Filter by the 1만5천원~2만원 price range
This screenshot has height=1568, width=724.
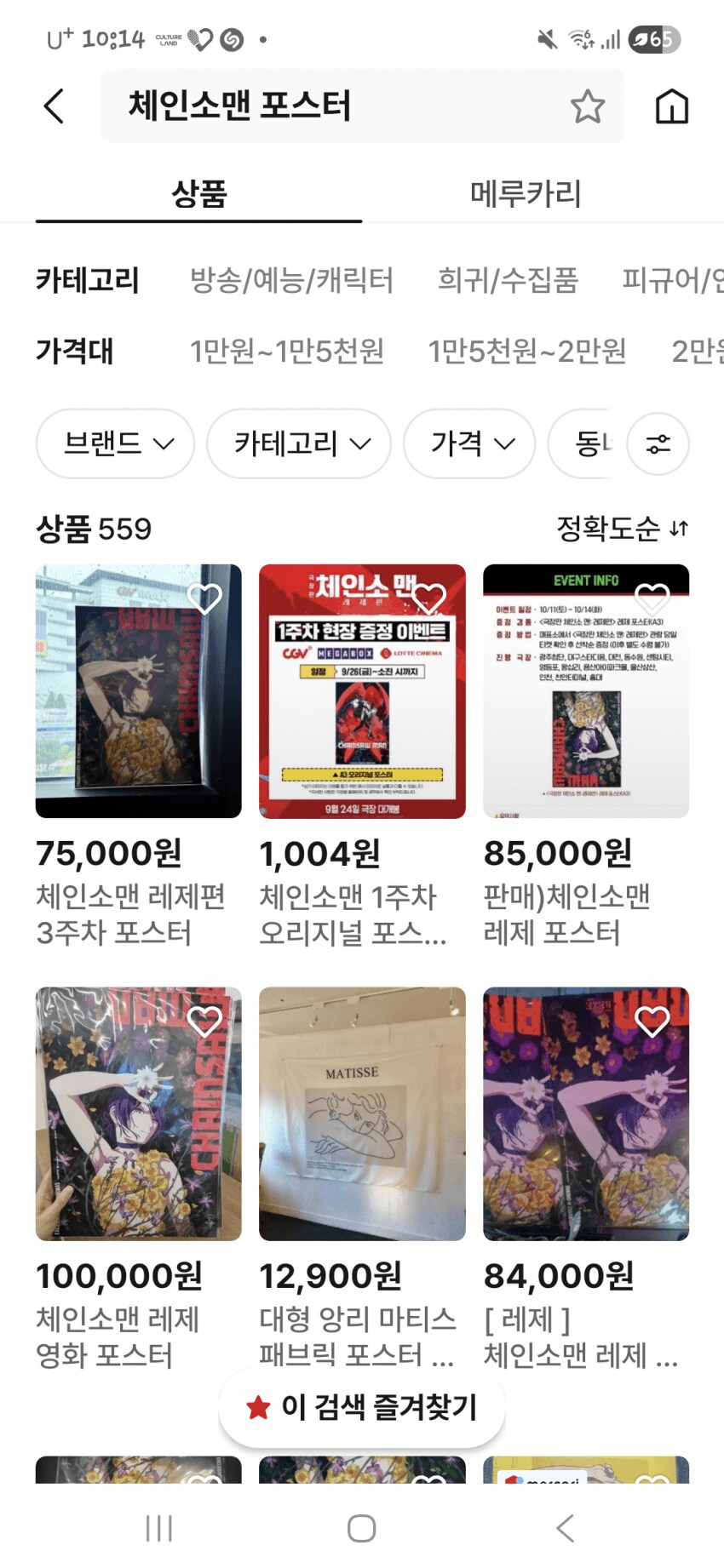coord(527,351)
